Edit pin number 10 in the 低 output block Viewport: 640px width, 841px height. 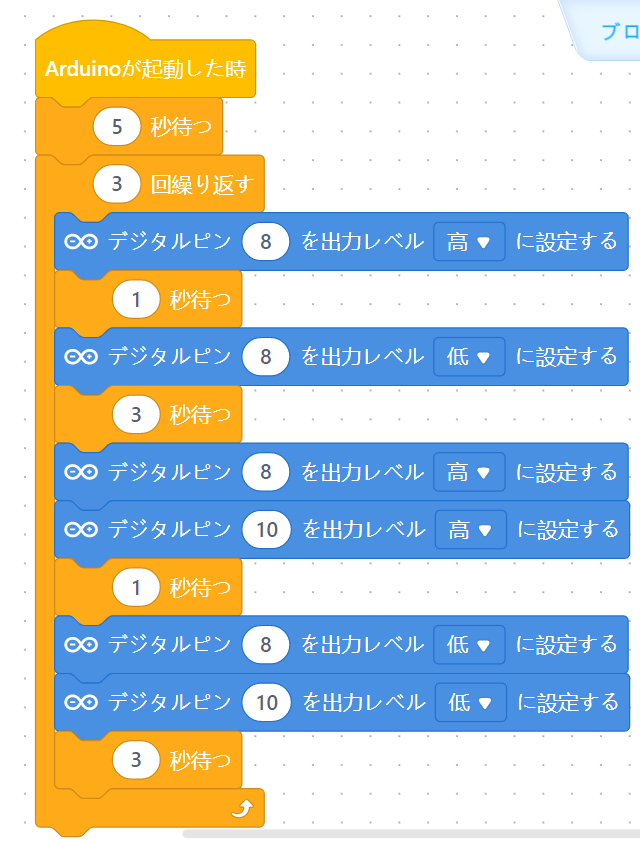click(x=266, y=702)
